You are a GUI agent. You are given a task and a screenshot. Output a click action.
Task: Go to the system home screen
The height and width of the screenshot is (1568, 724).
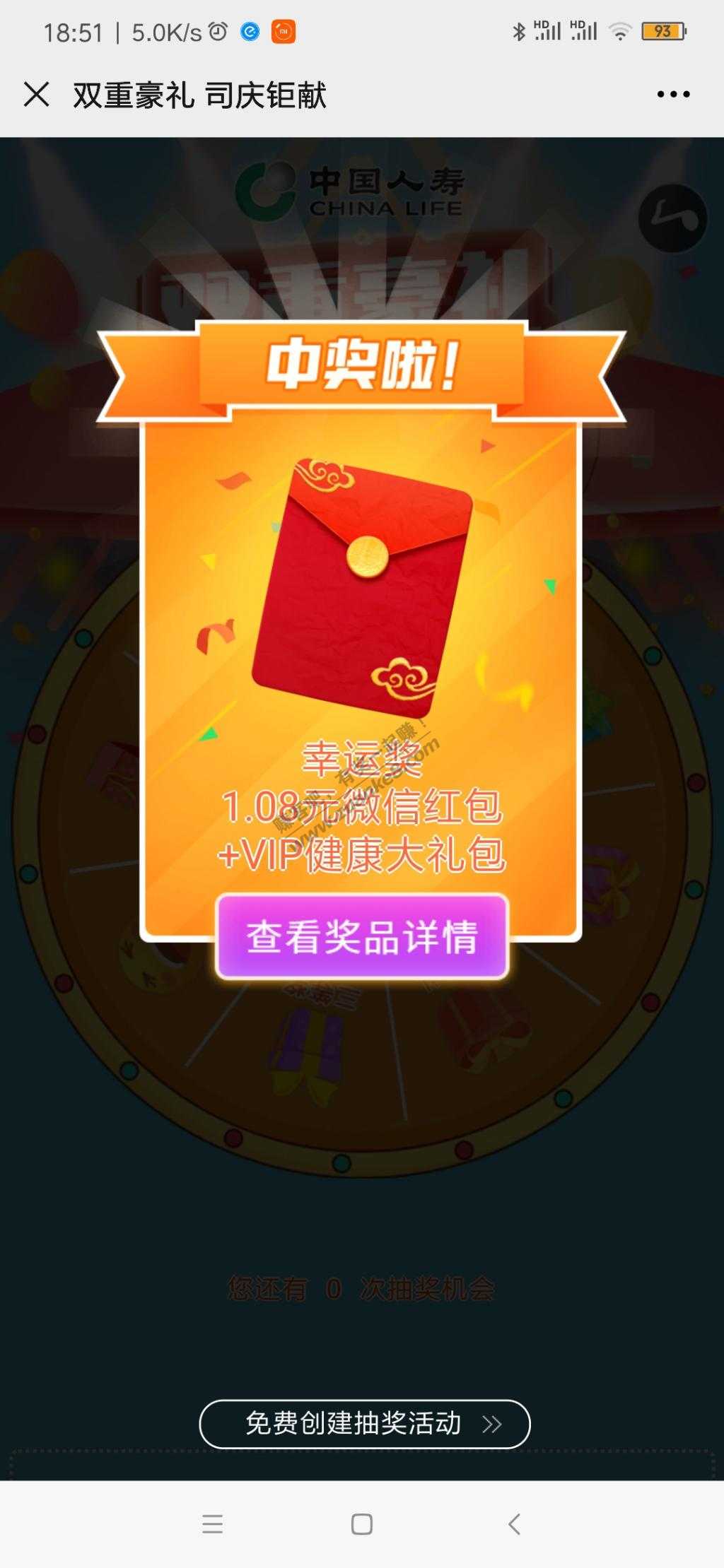coord(362,1524)
